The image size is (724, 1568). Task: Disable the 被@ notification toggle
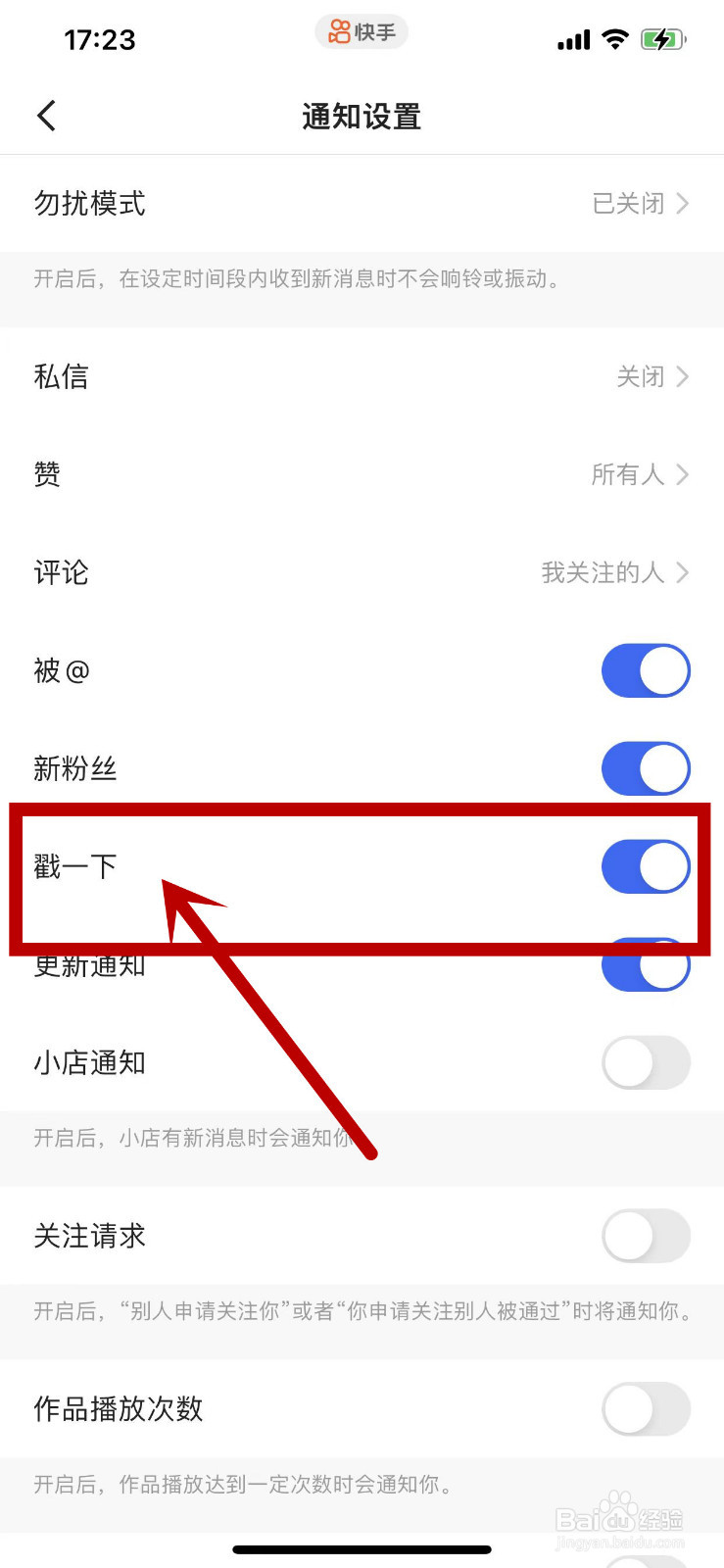[646, 670]
